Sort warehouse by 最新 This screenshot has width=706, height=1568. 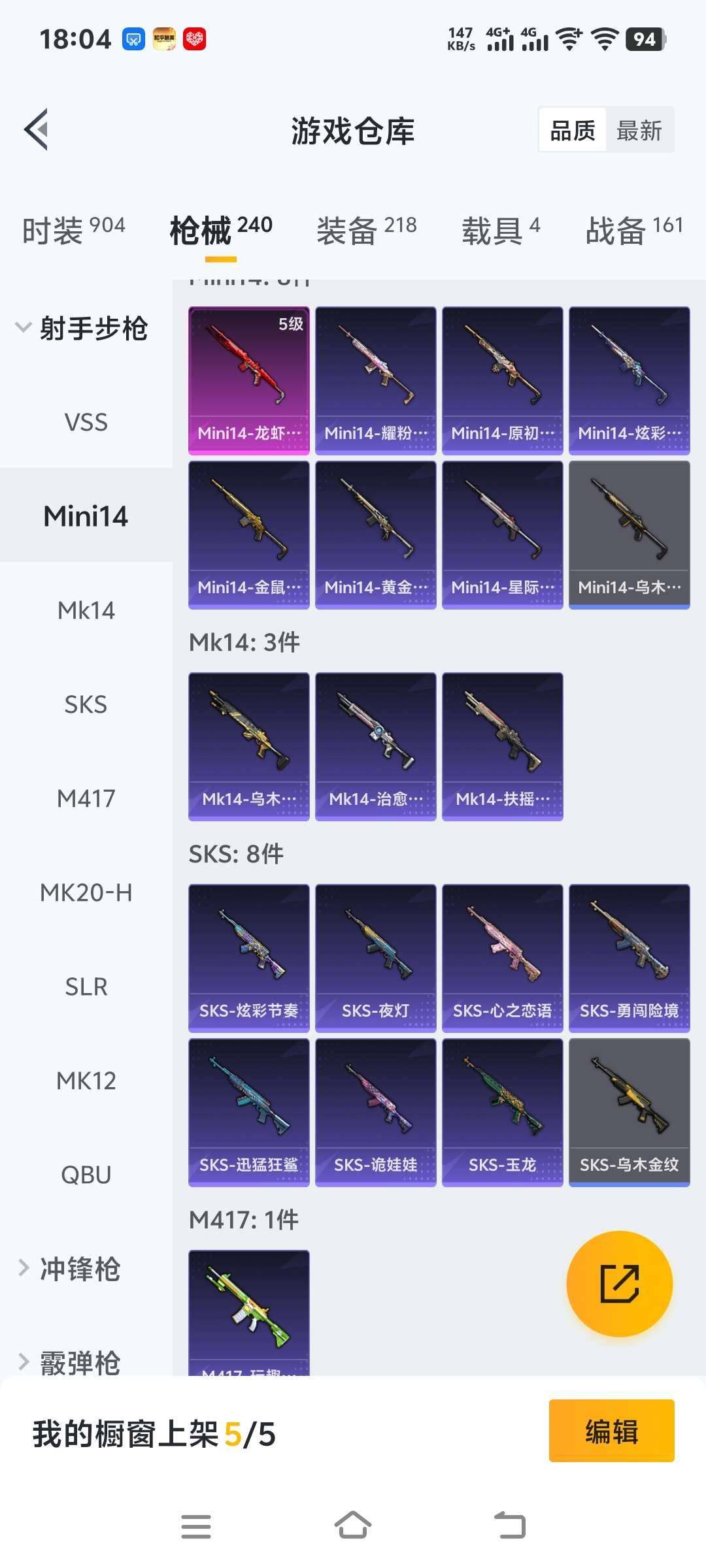[639, 131]
